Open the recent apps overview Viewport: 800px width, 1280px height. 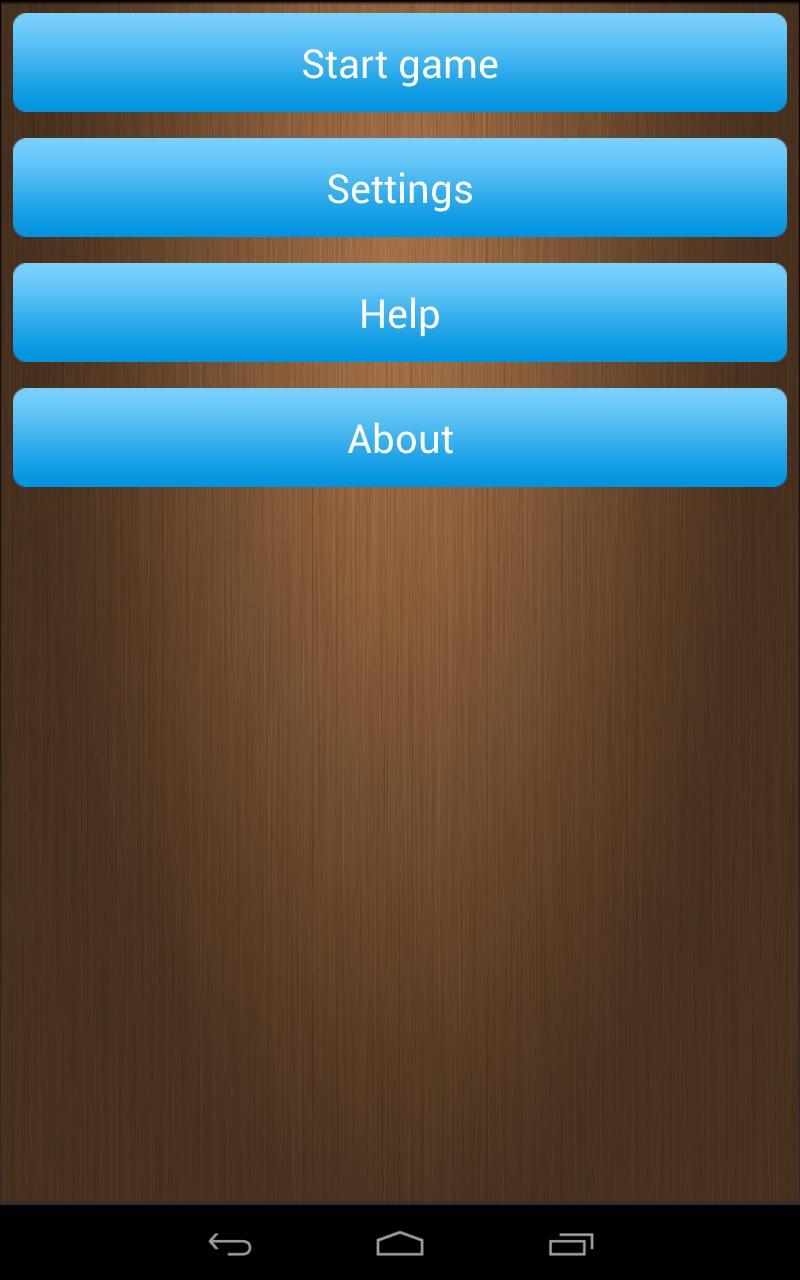[571, 1244]
